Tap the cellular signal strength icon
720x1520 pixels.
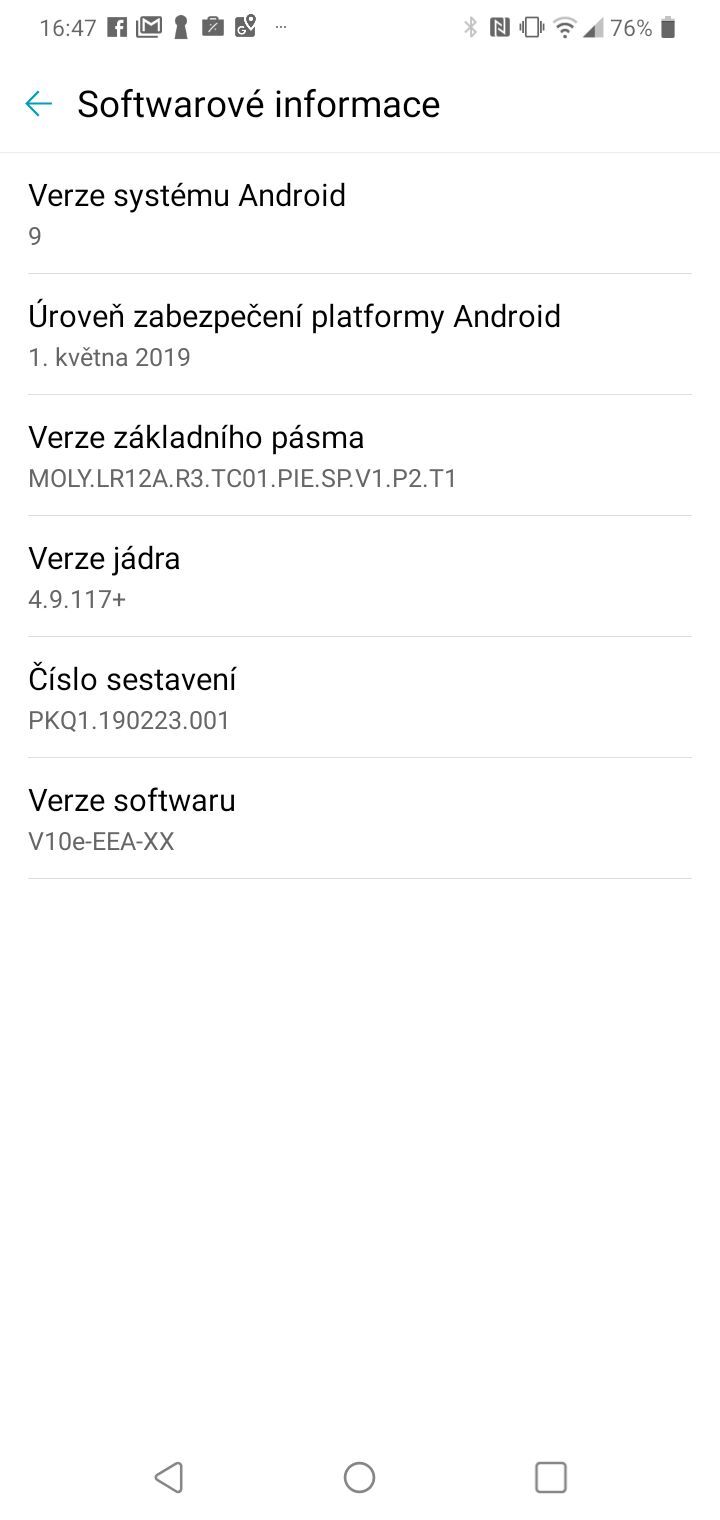coord(593,28)
